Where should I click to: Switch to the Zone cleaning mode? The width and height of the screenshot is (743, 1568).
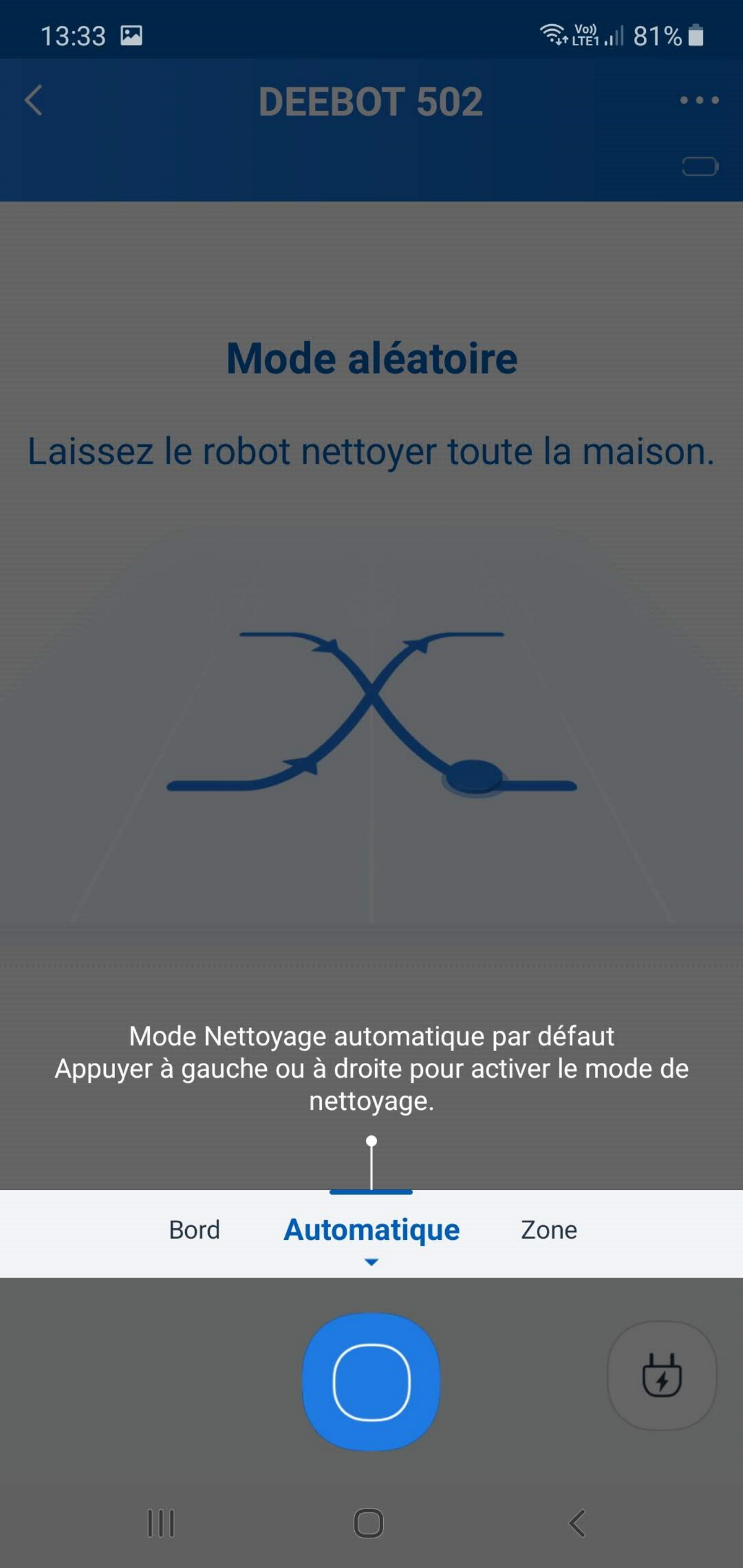coord(549,1230)
